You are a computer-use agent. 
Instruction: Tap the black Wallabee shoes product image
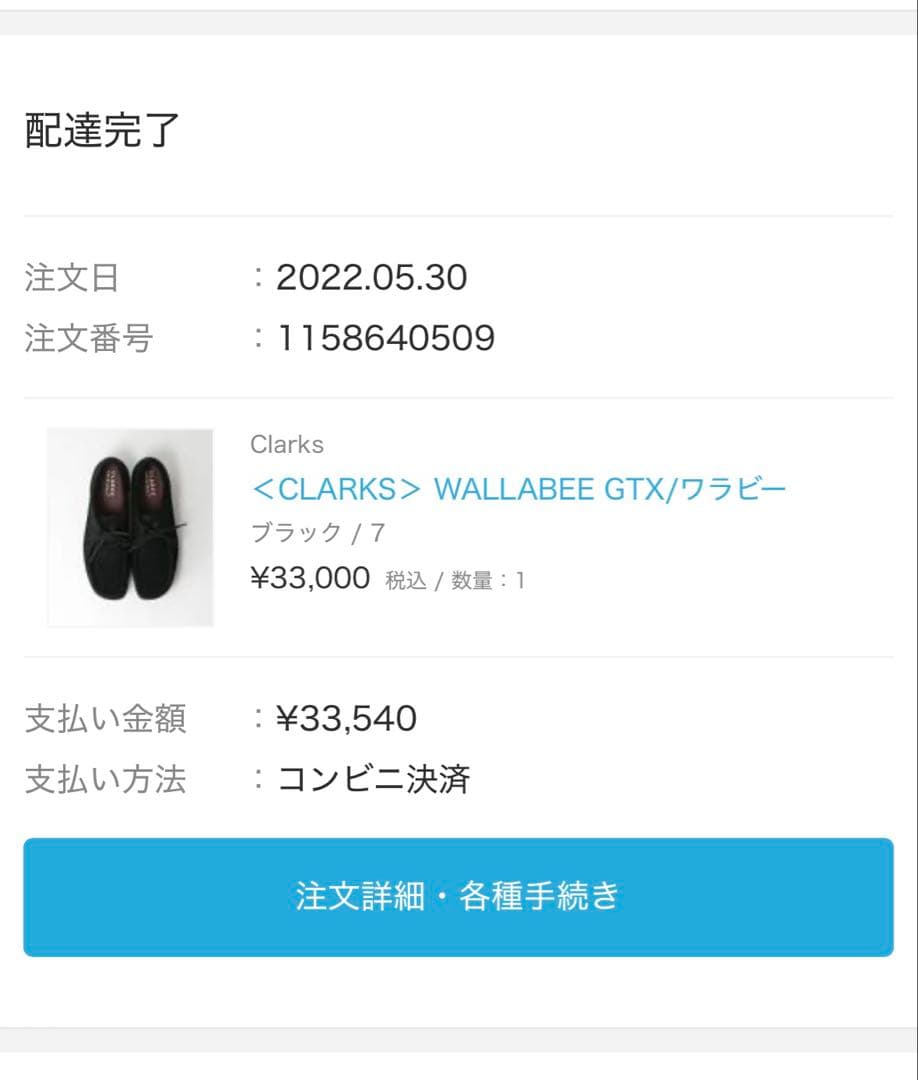coord(130,527)
